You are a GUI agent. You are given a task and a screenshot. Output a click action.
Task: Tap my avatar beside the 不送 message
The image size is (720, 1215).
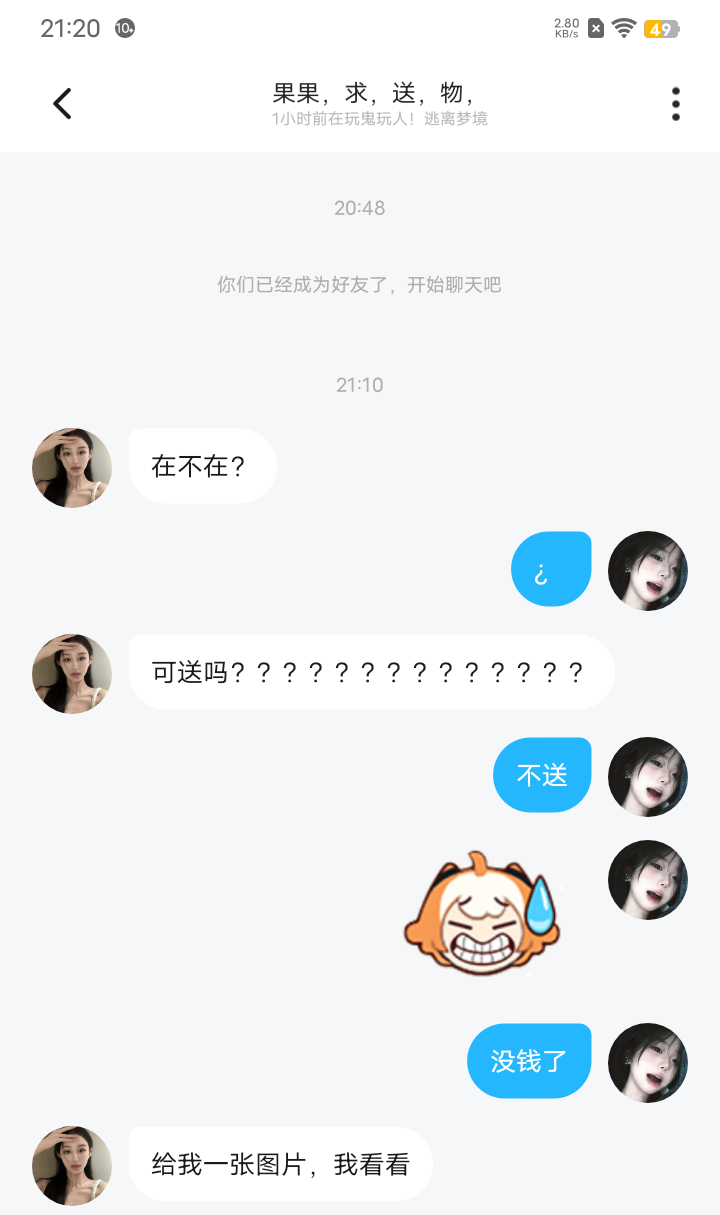pyautogui.click(x=648, y=777)
